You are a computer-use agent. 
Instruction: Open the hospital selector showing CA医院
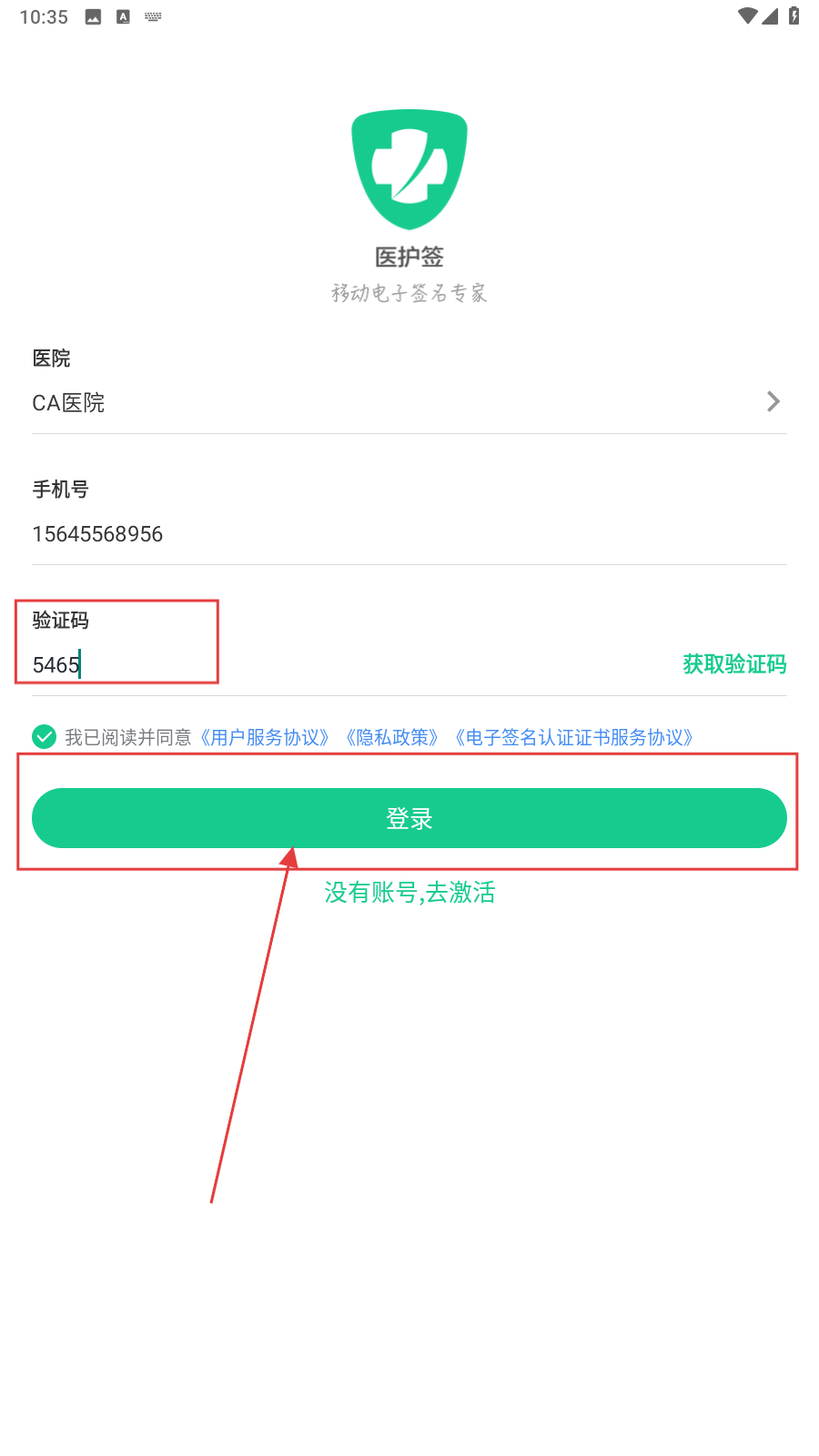[x=409, y=402]
